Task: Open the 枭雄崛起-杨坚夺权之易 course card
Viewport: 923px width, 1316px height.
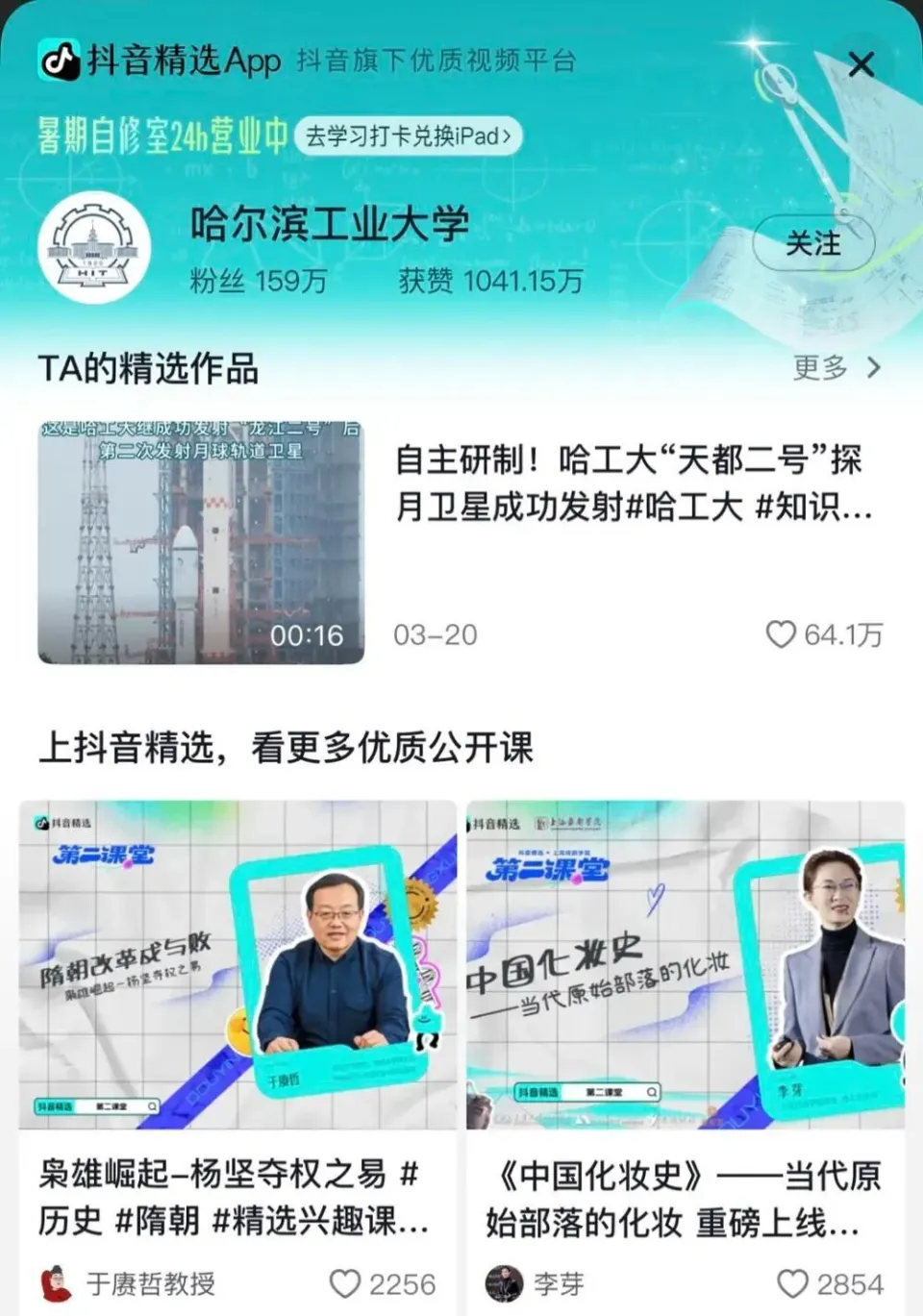Action: tap(237, 964)
